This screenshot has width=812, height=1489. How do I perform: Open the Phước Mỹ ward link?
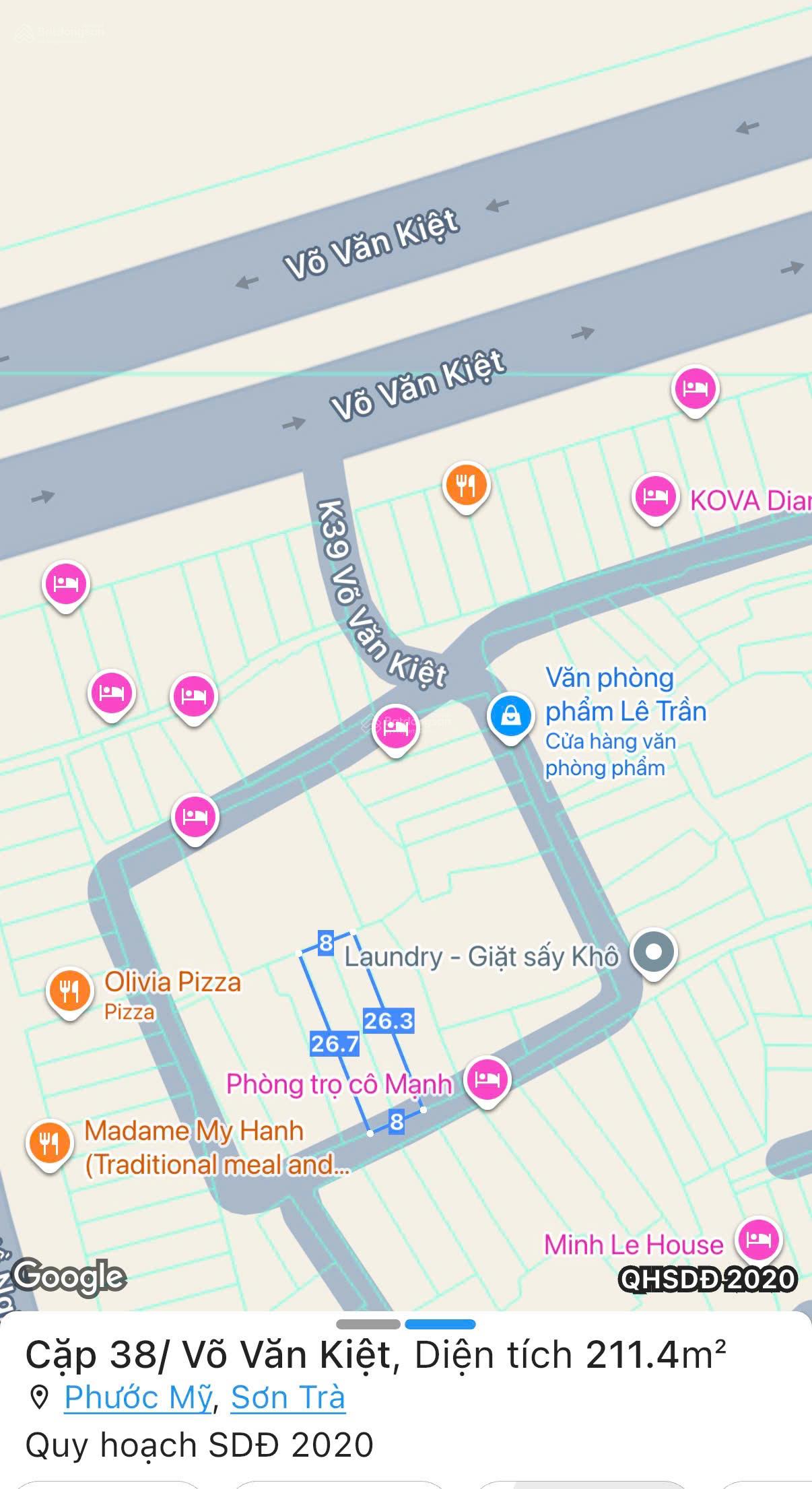coord(138,1397)
